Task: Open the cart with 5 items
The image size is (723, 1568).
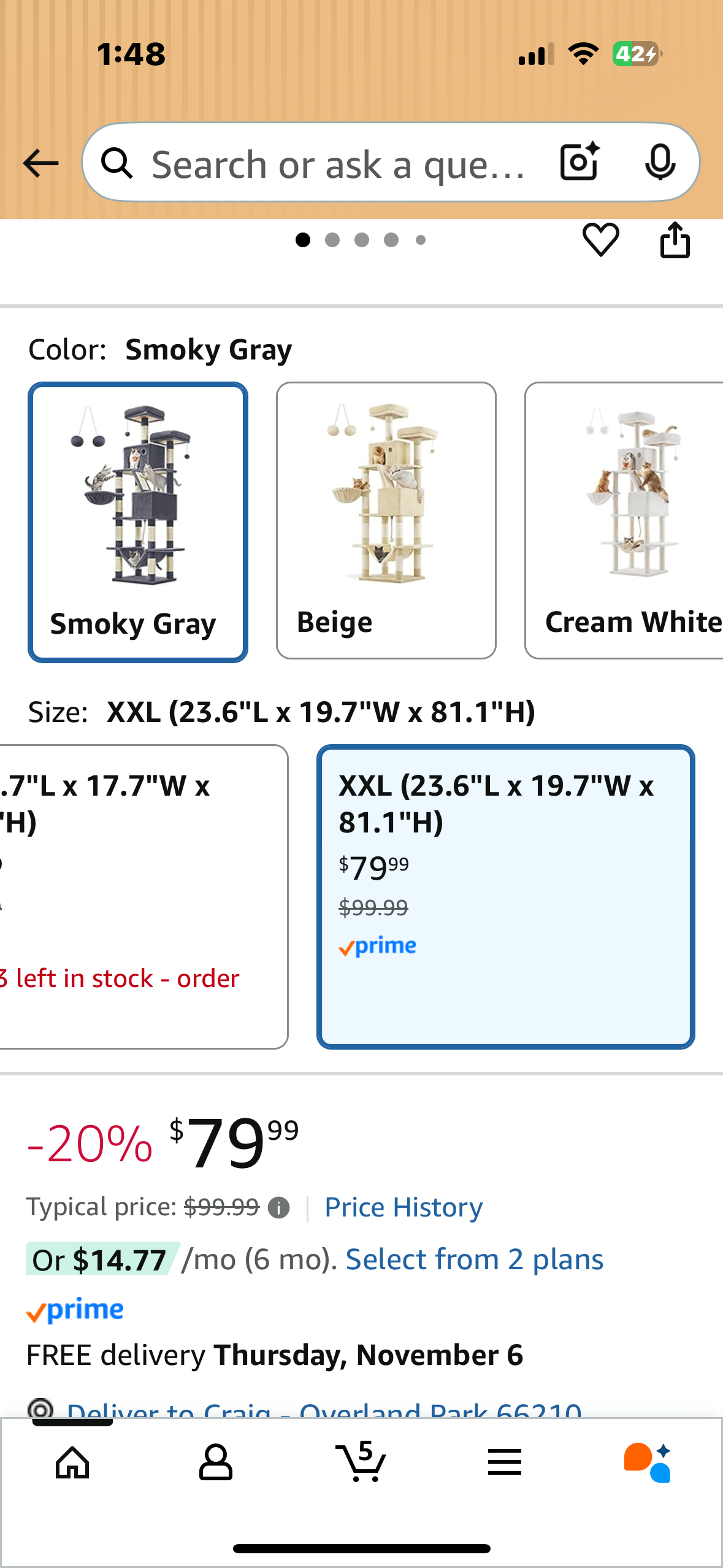Action: click(x=361, y=1462)
